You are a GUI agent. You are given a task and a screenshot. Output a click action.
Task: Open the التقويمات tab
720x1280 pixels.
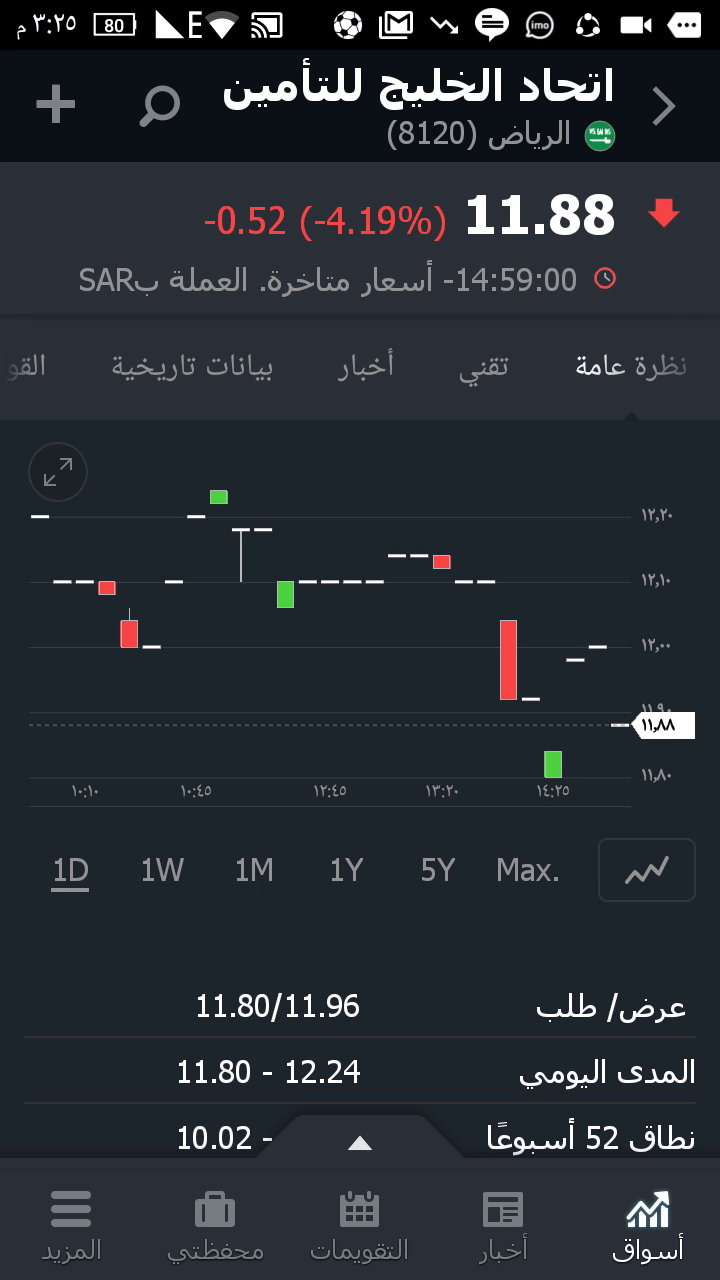pos(359,1225)
